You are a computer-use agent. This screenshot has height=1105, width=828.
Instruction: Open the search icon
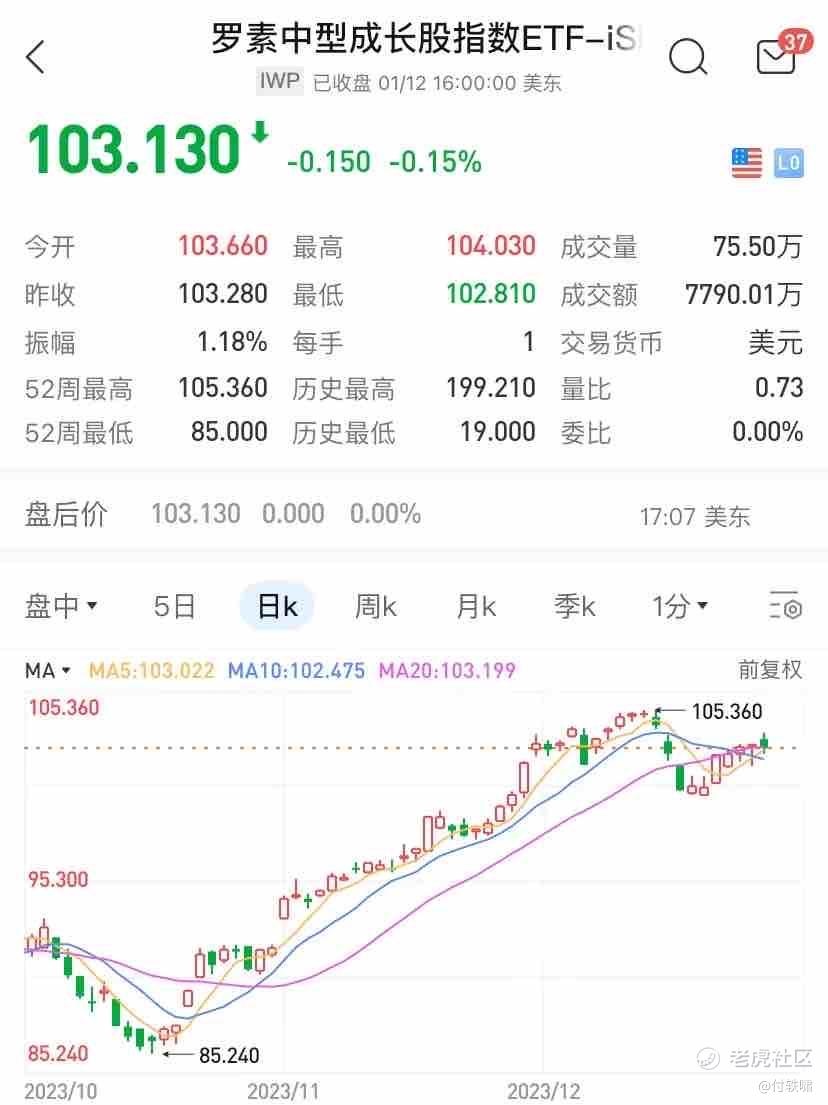pos(688,58)
